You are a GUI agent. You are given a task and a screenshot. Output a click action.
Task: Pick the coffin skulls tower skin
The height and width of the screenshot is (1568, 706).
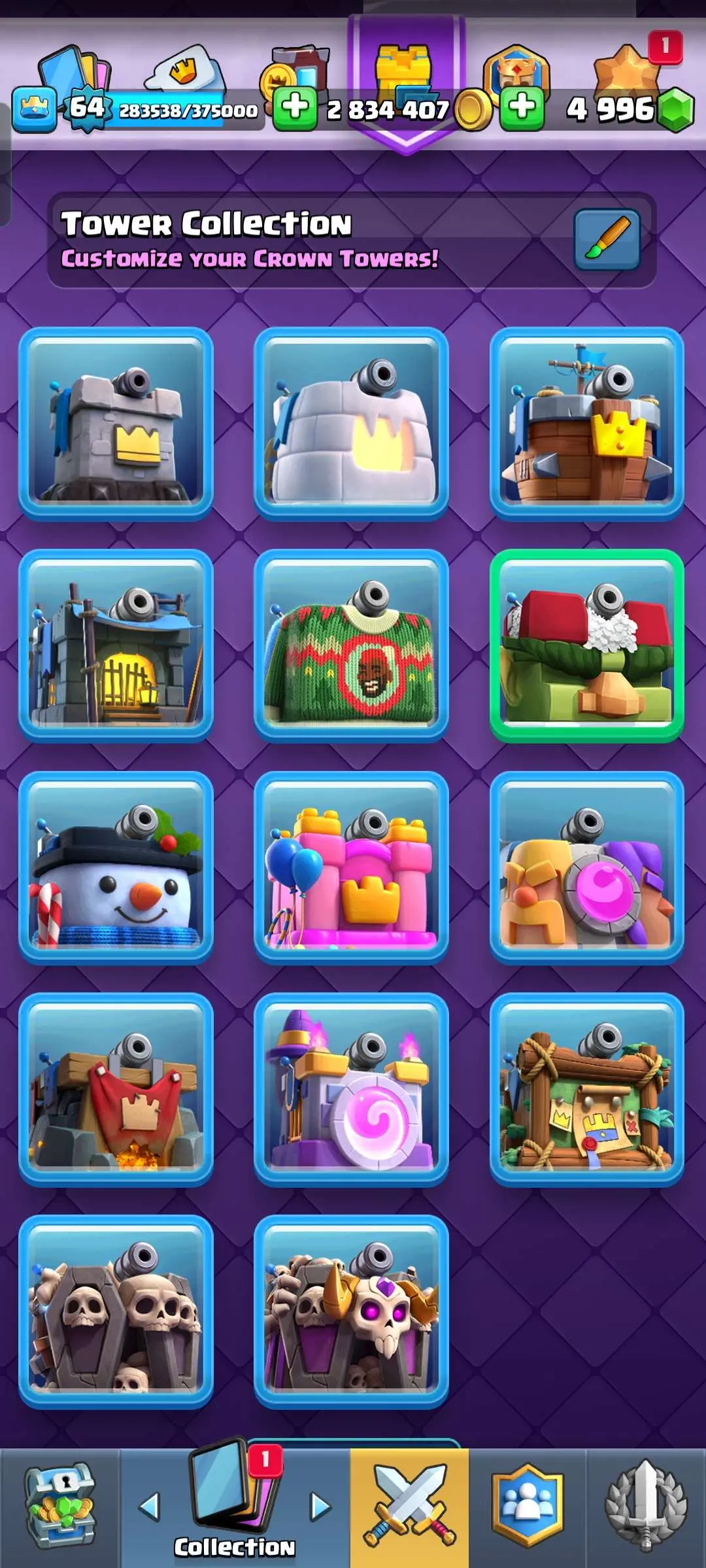116,1312
